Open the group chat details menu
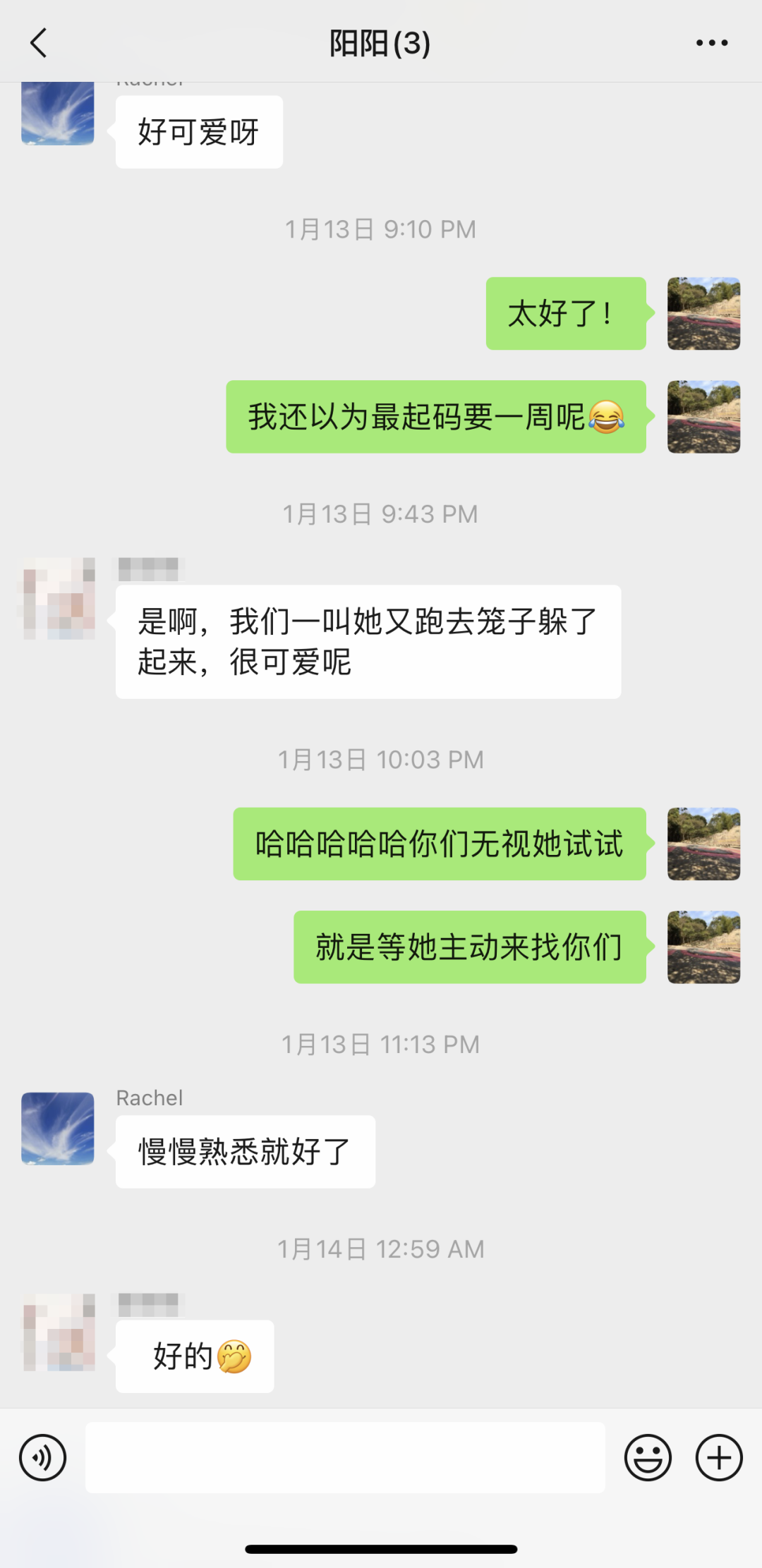Viewport: 762px width, 1568px height. (x=711, y=43)
